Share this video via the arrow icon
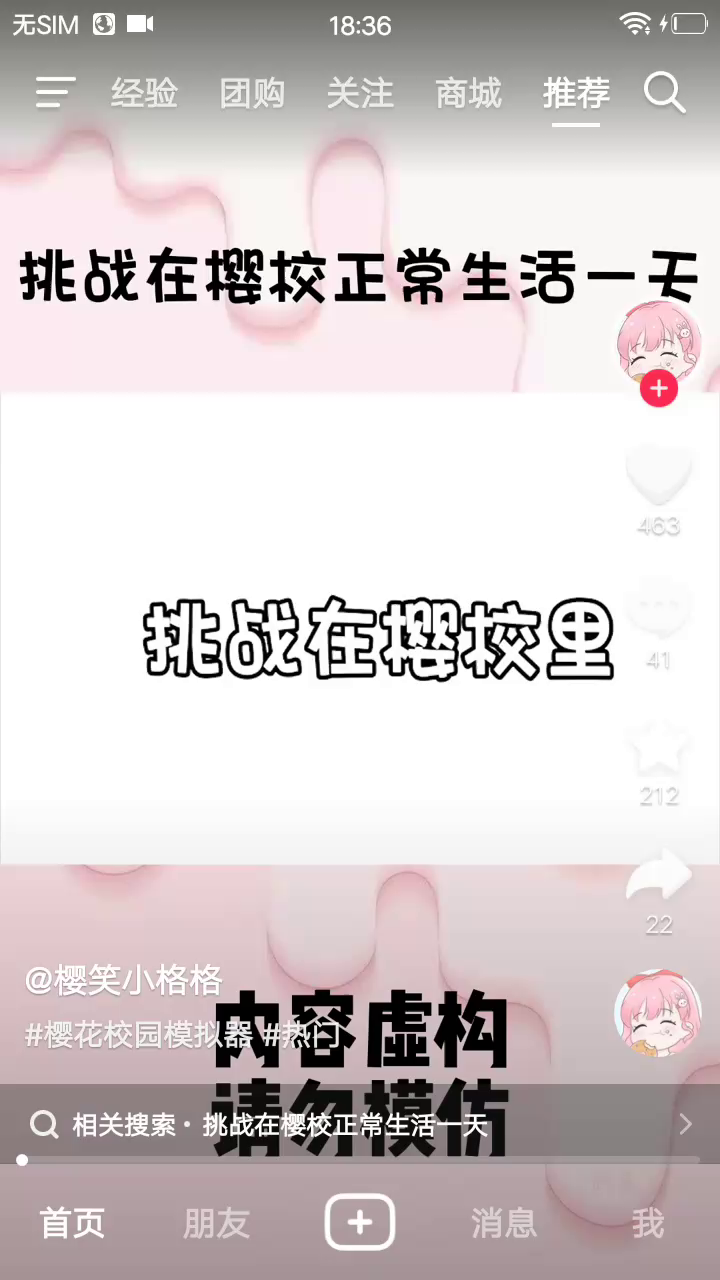Screen dimensions: 720x1280 click(658, 876)
